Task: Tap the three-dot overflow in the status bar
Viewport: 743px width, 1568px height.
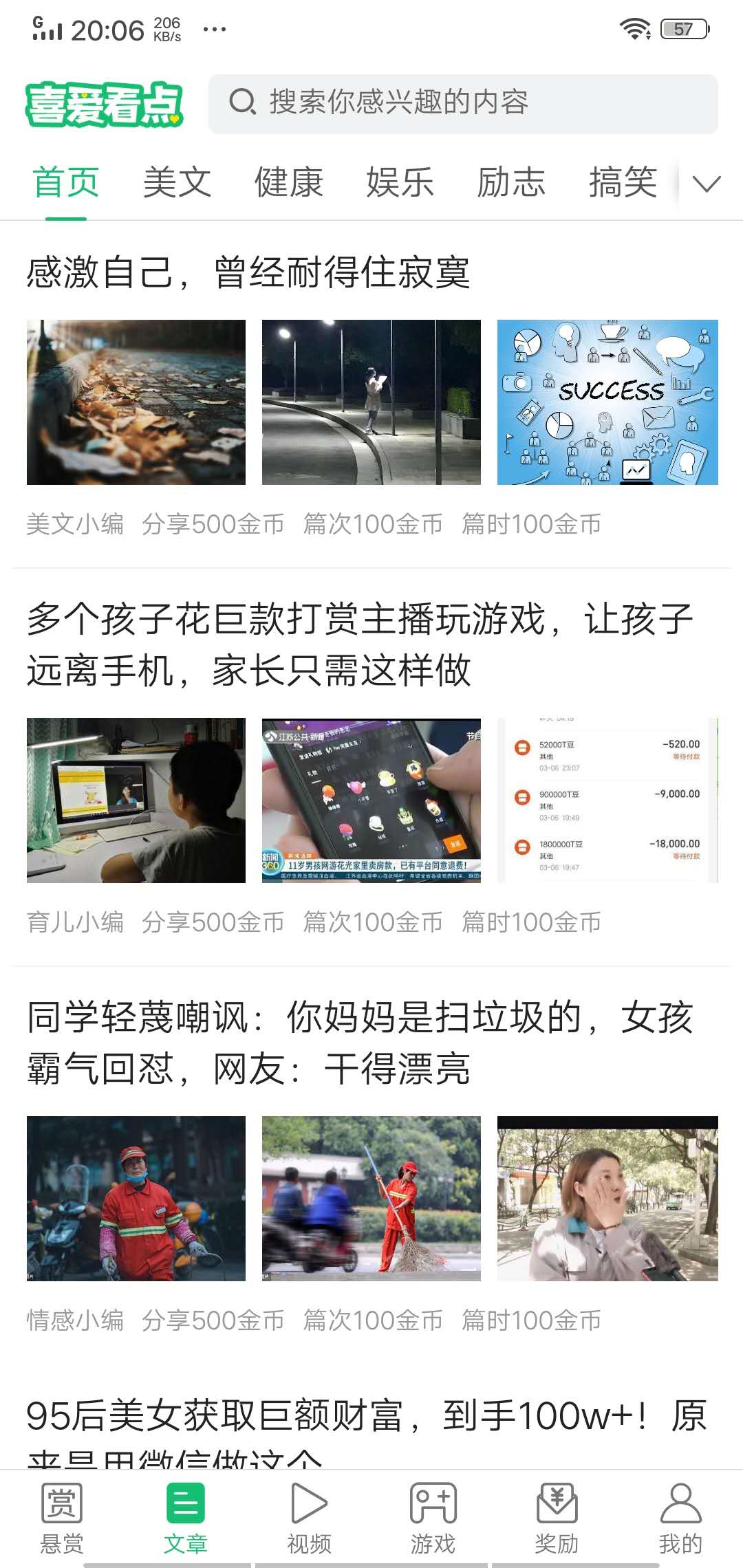Action: [213, 29]
